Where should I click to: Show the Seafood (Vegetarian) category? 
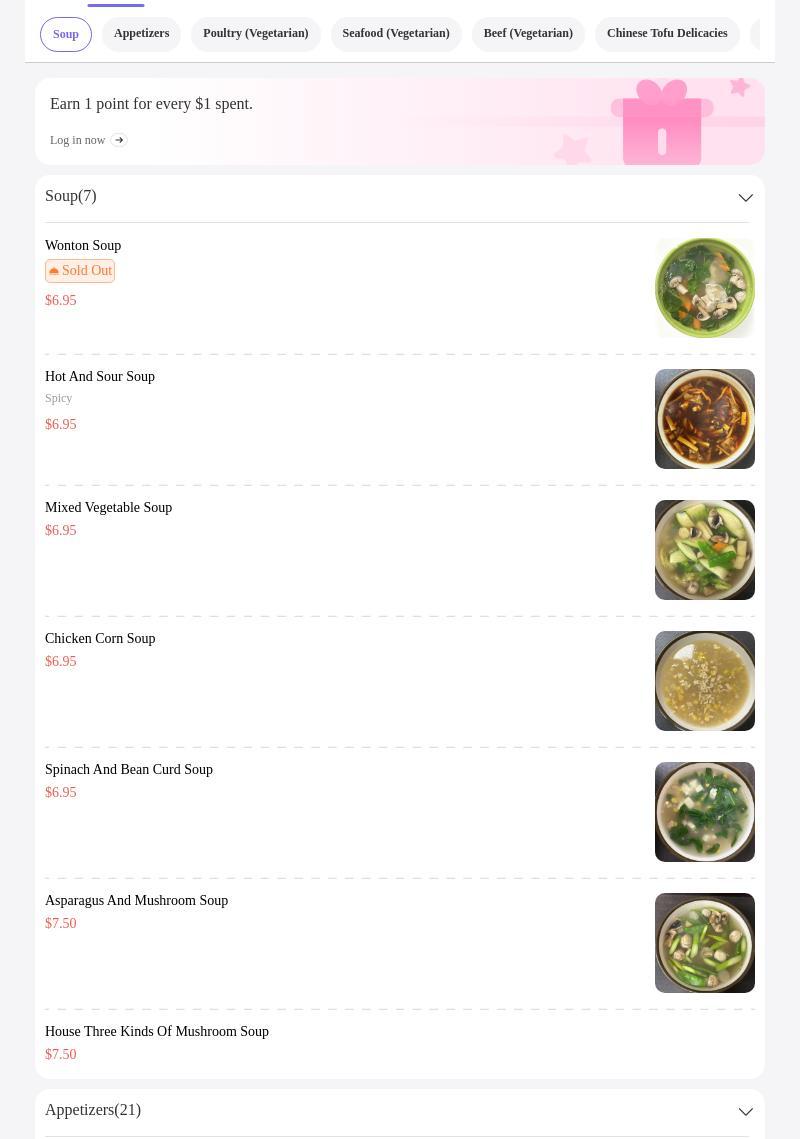395,34
